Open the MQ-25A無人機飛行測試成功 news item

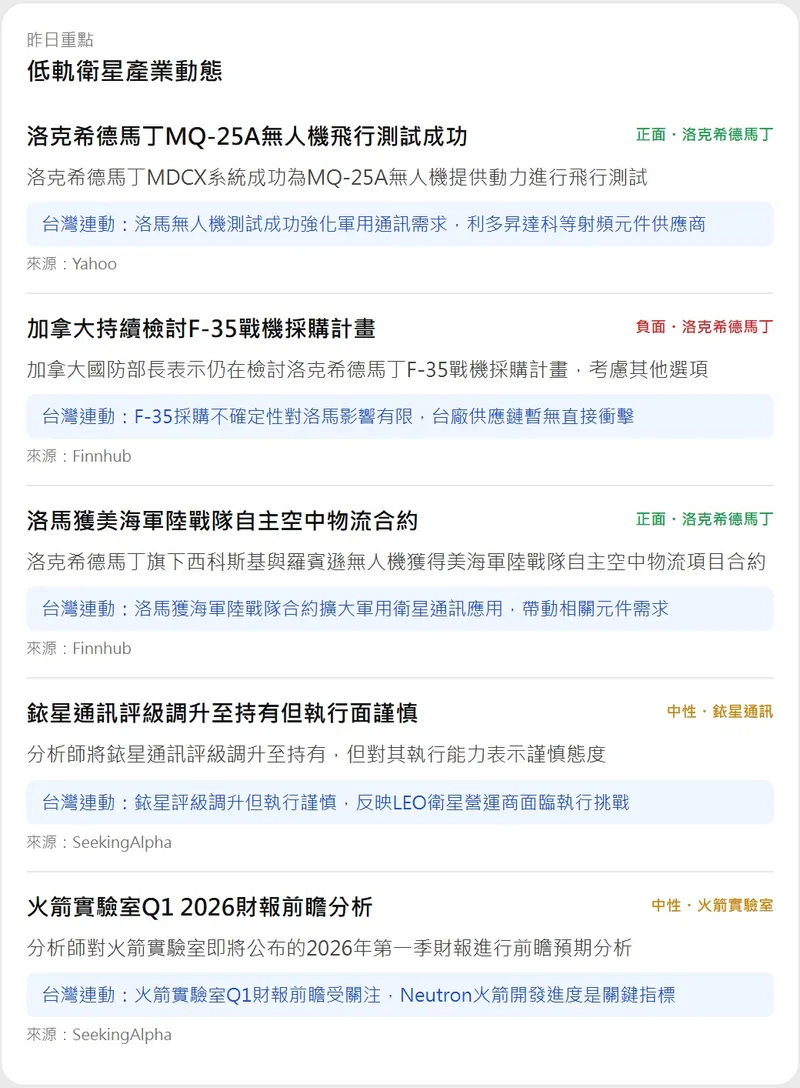click(x=247, y=136)
